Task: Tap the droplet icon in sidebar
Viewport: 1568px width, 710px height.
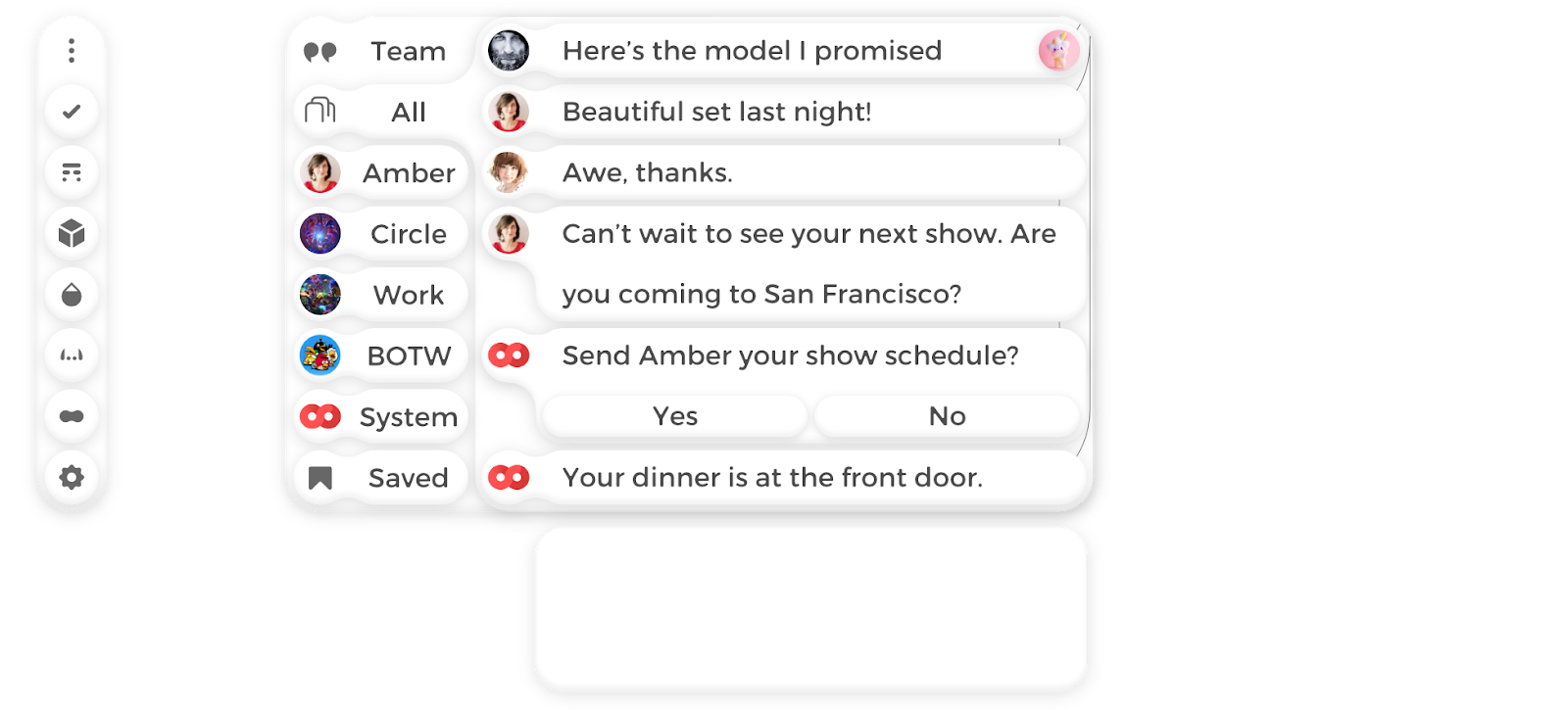Action: 72,295
